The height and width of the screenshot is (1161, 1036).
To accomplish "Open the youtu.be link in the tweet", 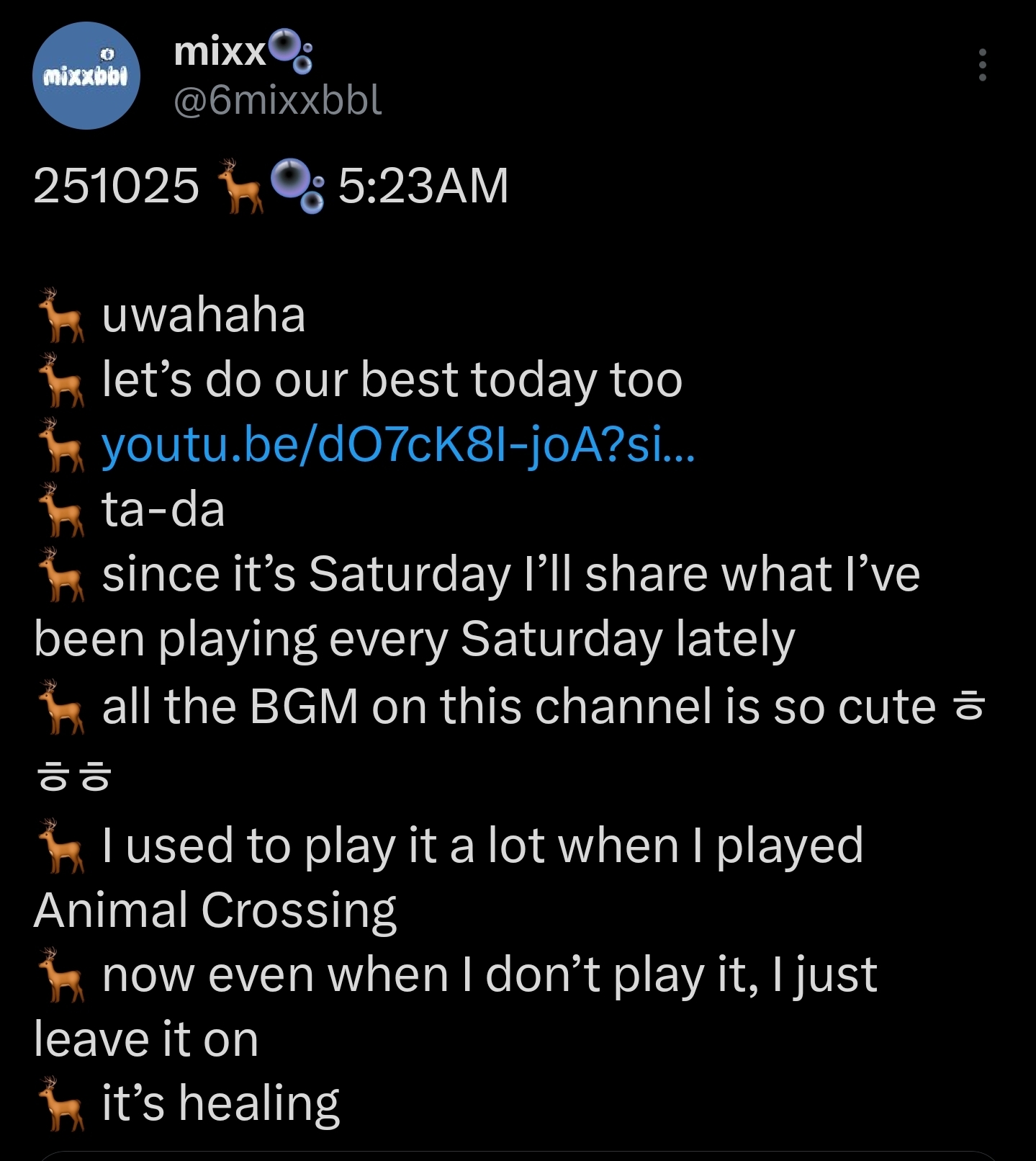I will (x=398, y=446).
